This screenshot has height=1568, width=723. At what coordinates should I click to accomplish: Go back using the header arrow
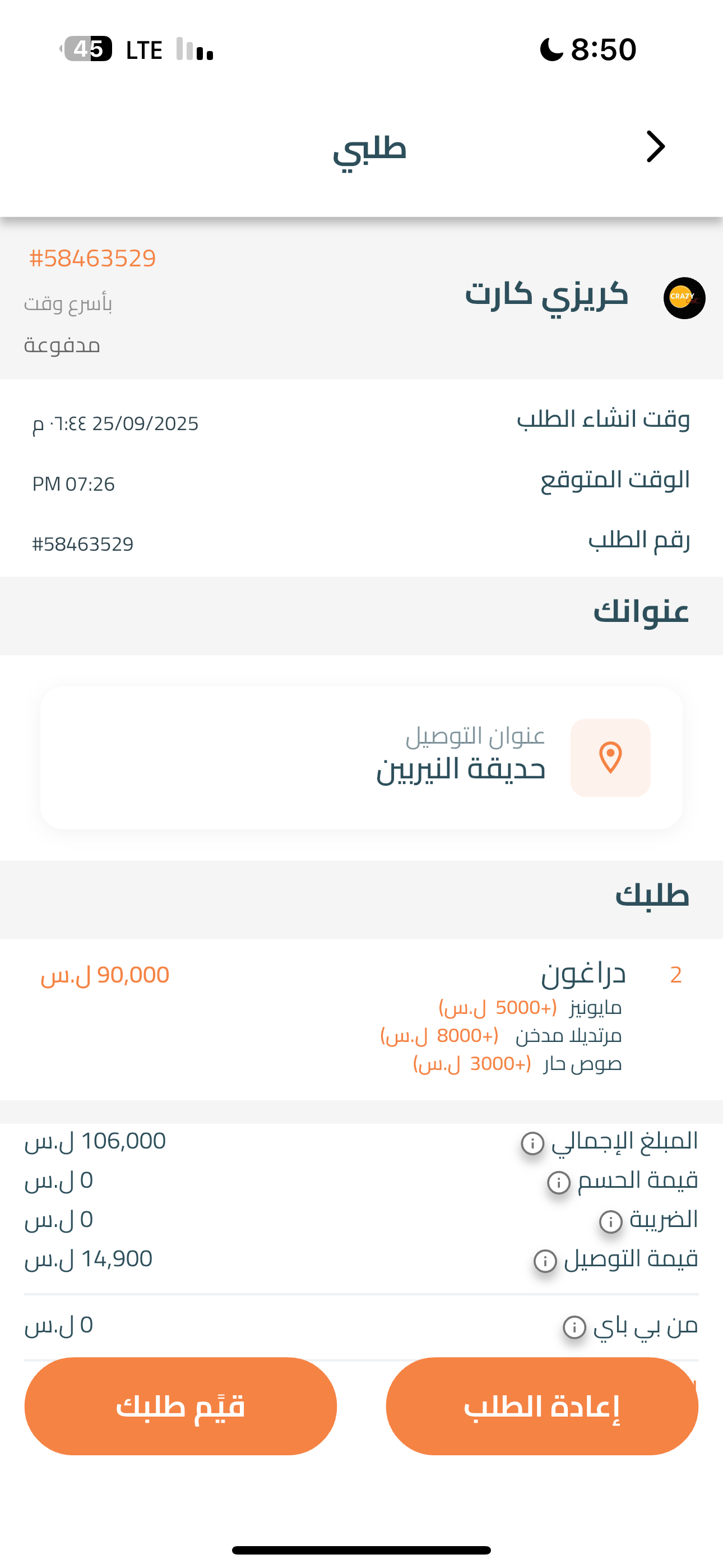coord(655,147)
